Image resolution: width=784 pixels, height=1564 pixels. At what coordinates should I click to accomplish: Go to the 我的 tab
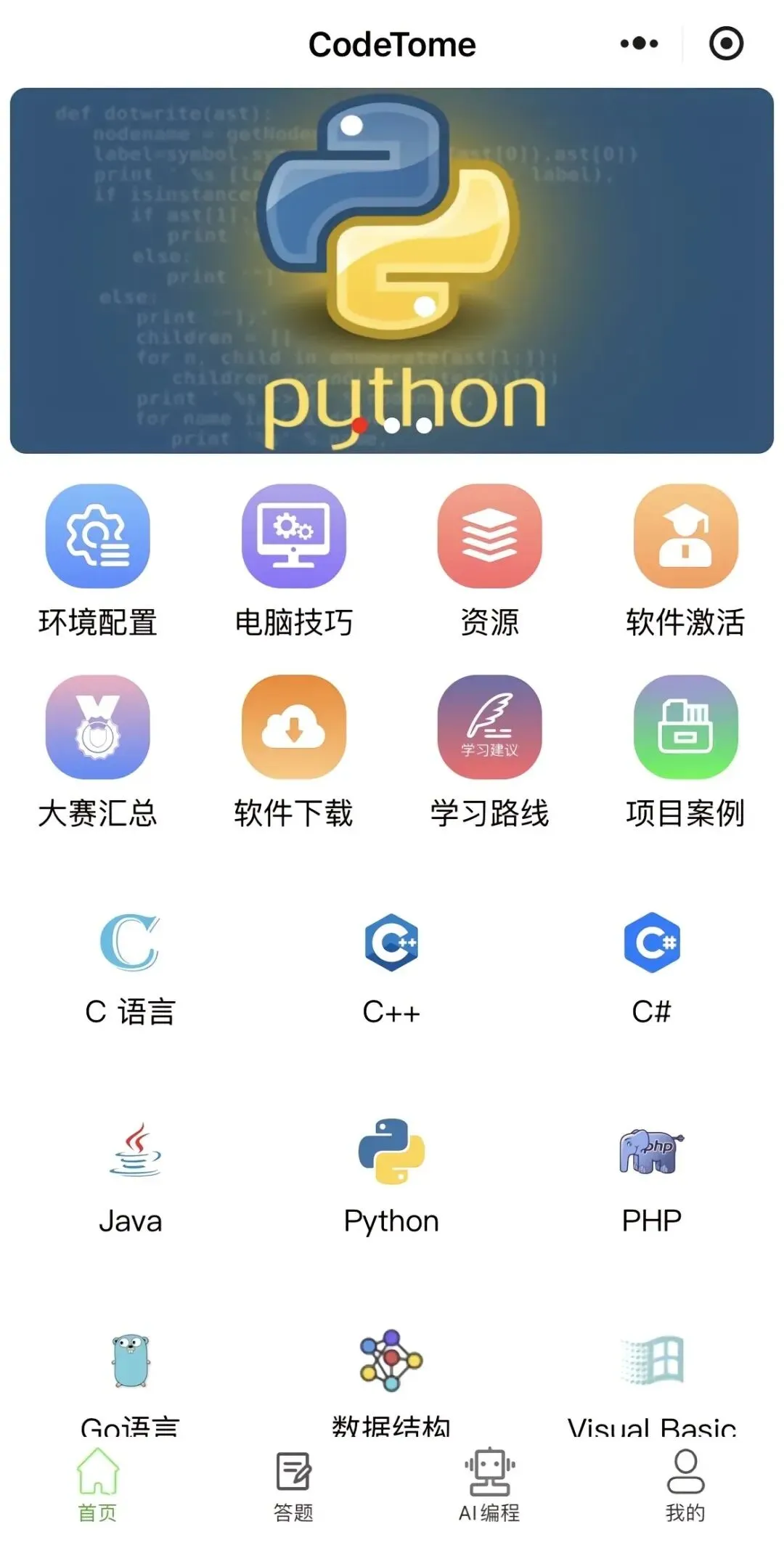686,1485
